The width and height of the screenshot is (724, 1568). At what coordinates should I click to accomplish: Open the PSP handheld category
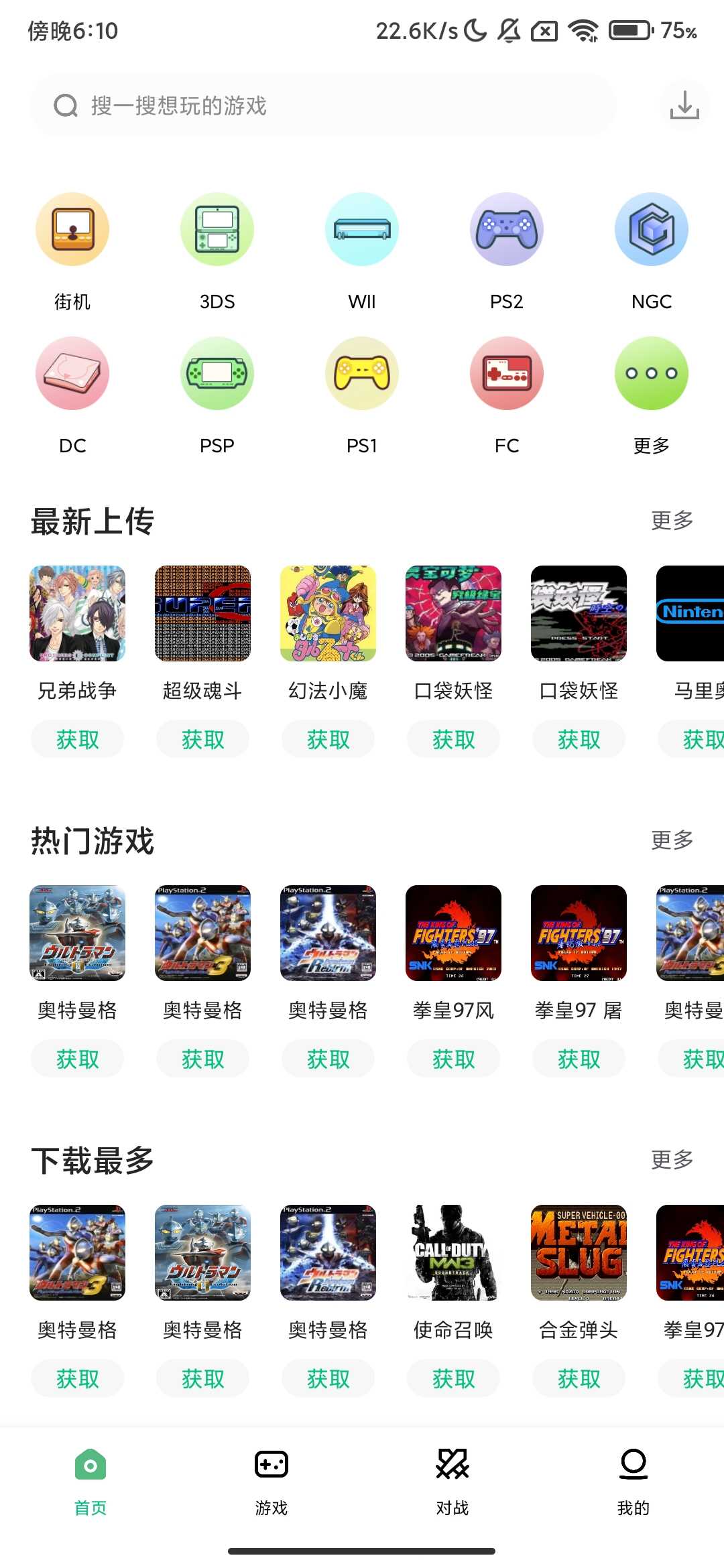217,374
